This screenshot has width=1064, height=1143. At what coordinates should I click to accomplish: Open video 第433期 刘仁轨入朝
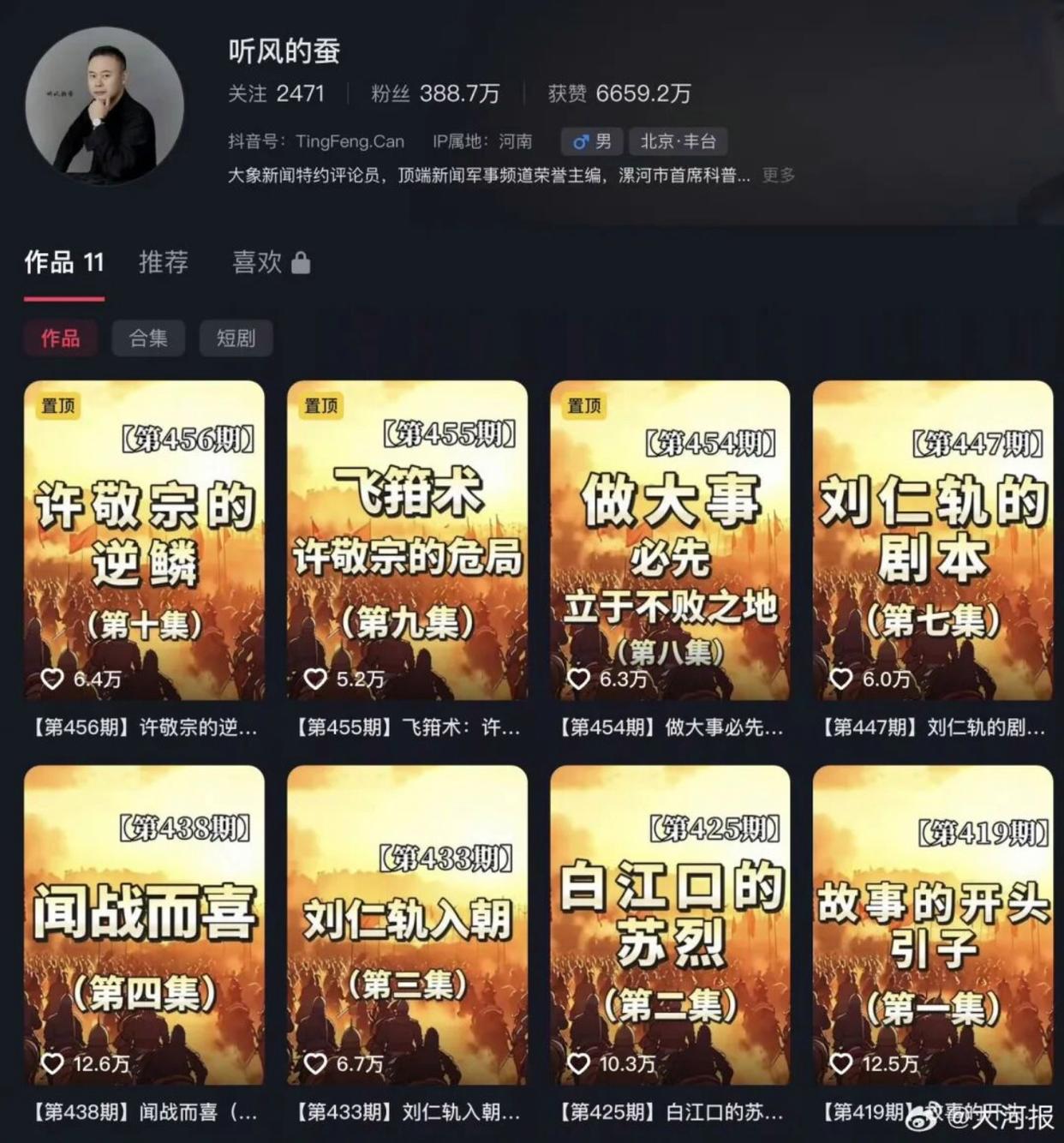pos(407,925)
